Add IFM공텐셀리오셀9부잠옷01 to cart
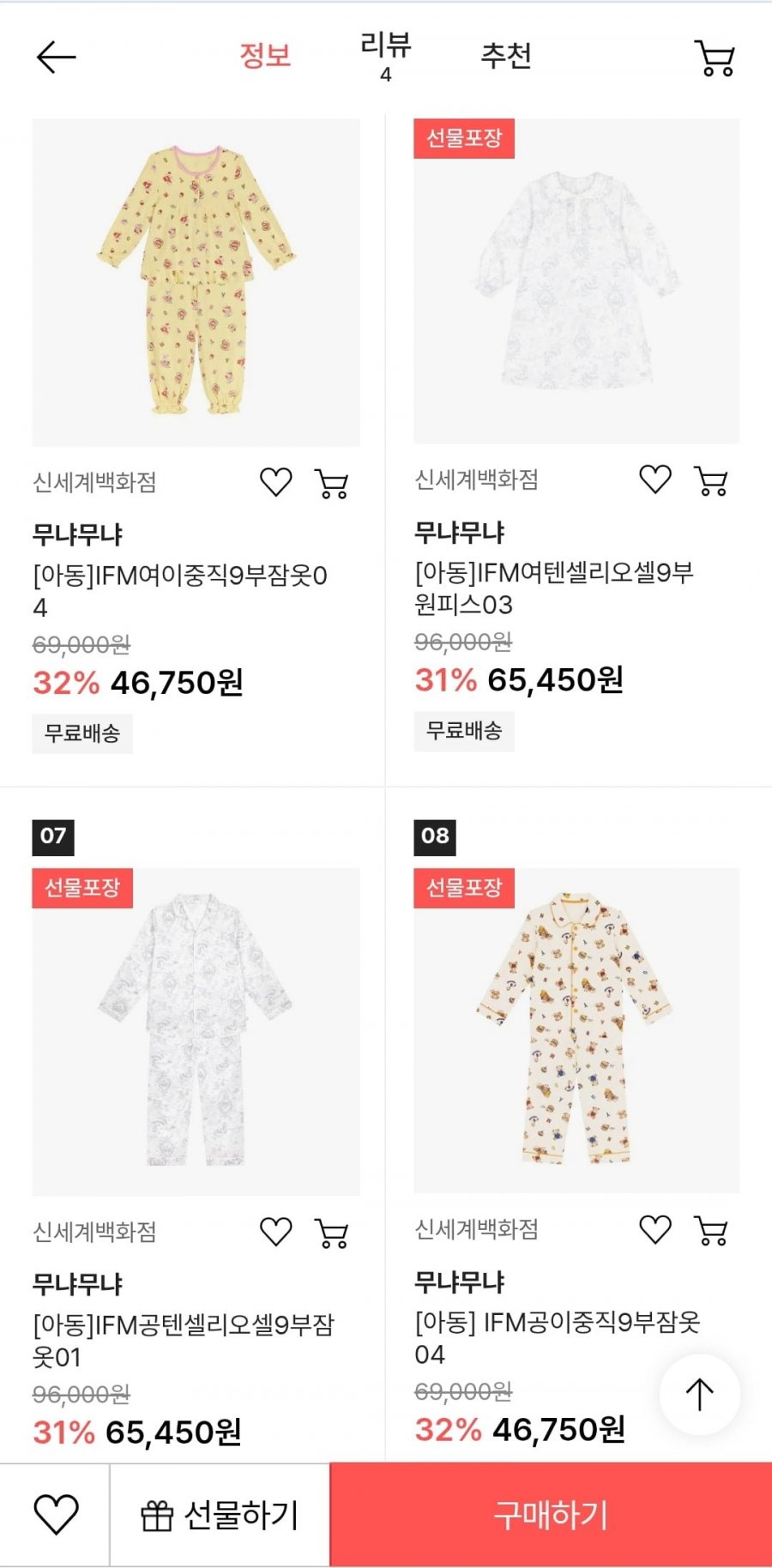 click(331, 1233)
